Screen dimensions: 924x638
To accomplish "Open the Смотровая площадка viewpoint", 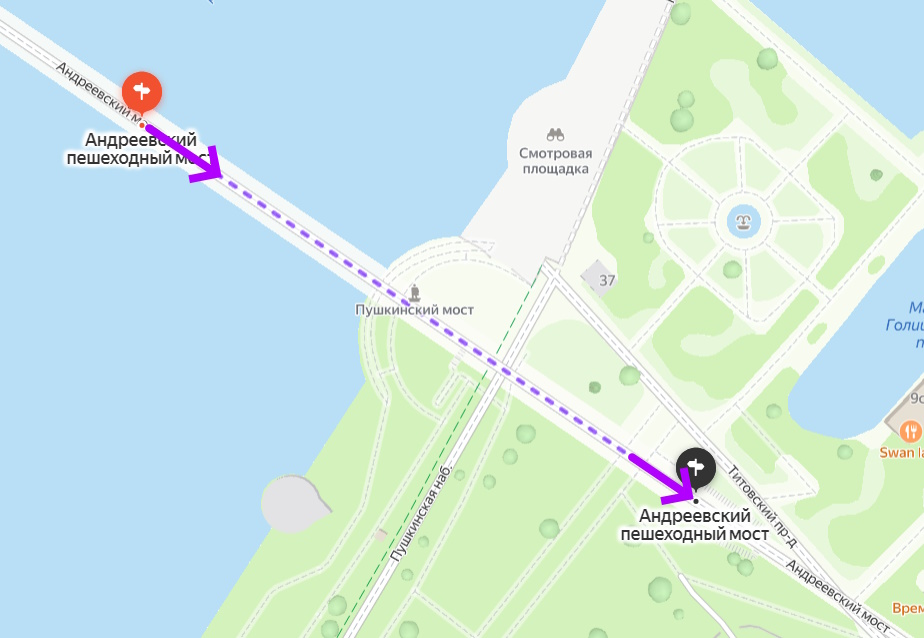I will coord(555,135).
